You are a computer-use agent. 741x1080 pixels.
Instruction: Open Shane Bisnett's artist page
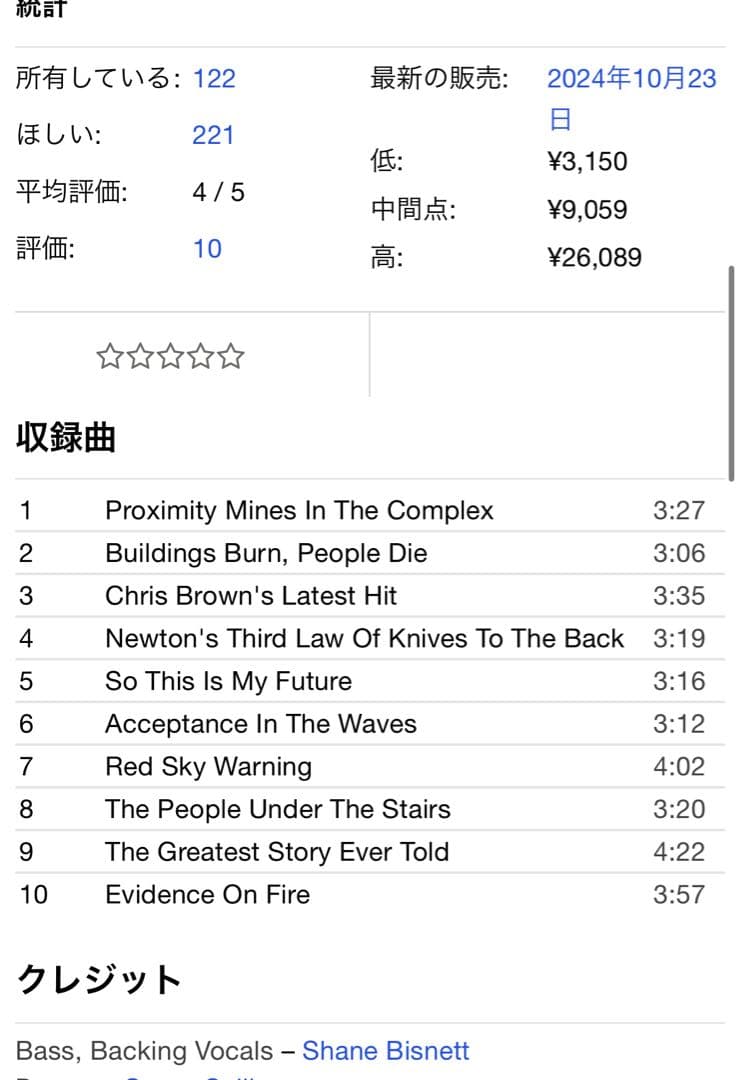[x=386, y=1051]
